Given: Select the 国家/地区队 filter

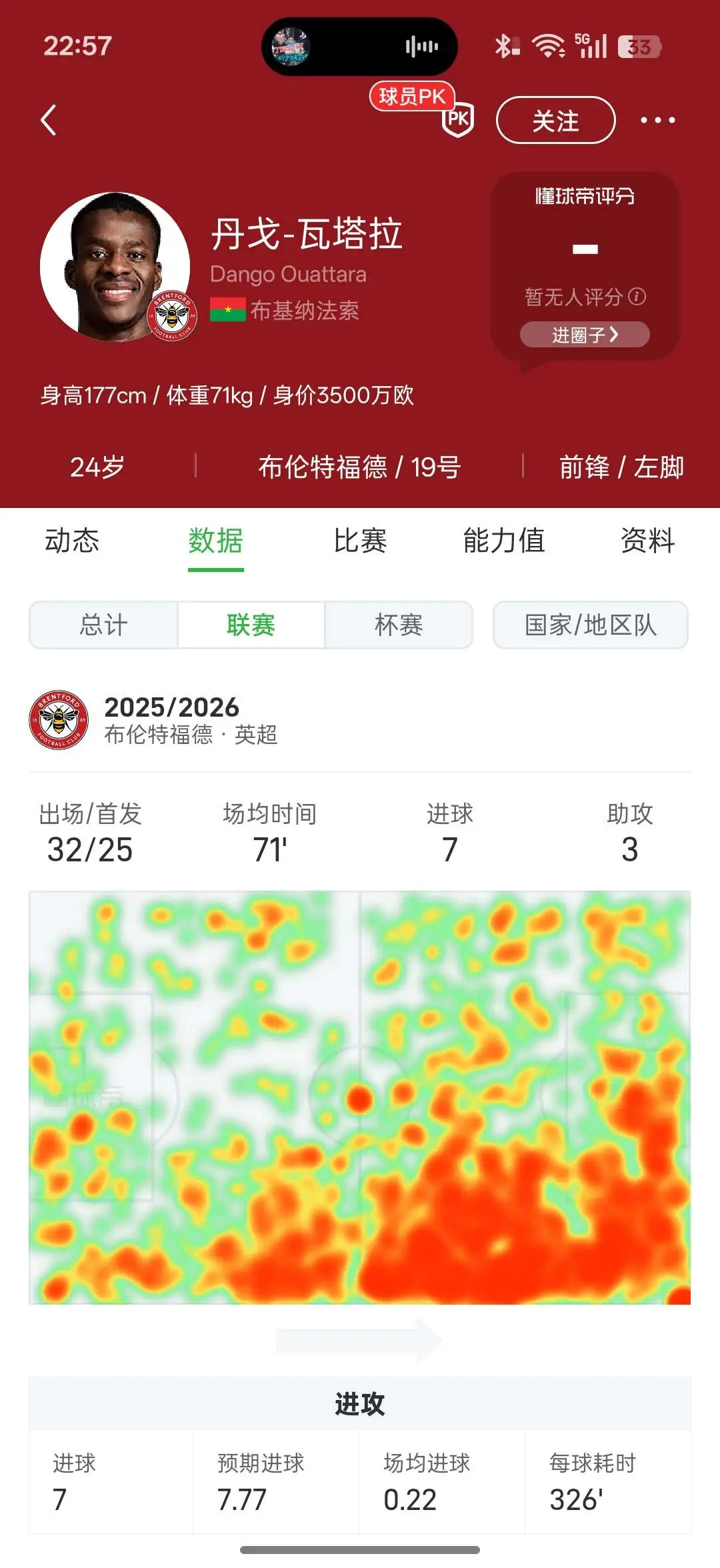Looking at the screenshot, I should (x=591, y=625).
